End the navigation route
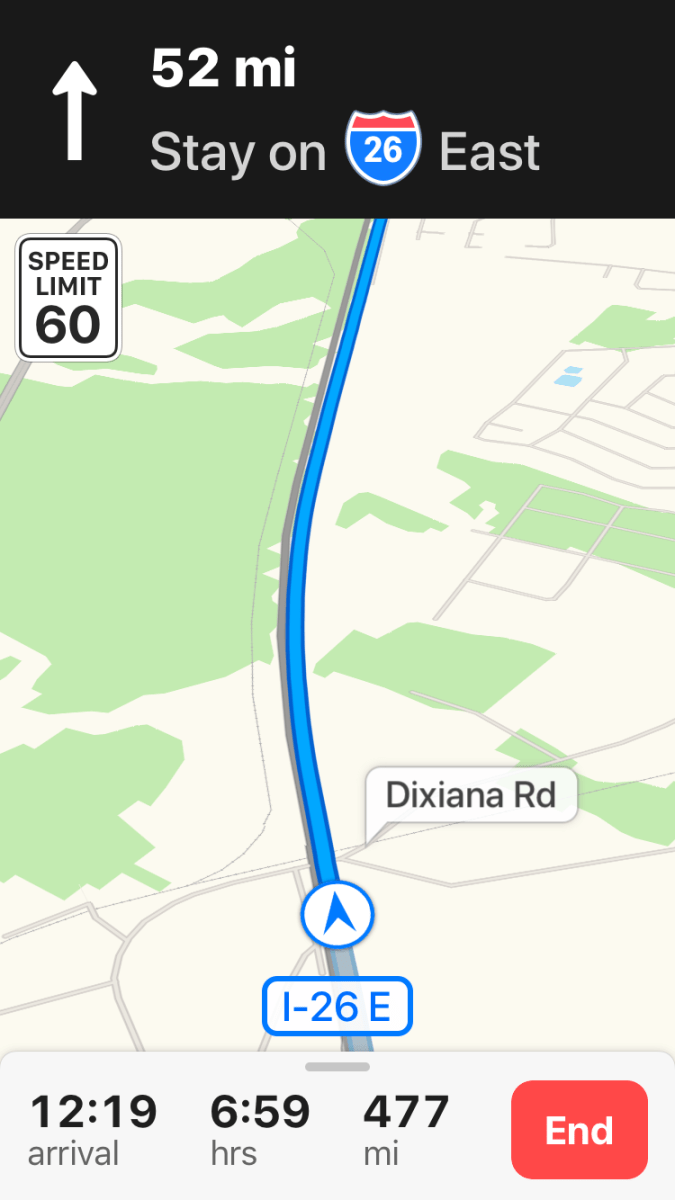The height and width of the screenshot is (1200, 675). pyautogui.click(x=579, y=1130)
